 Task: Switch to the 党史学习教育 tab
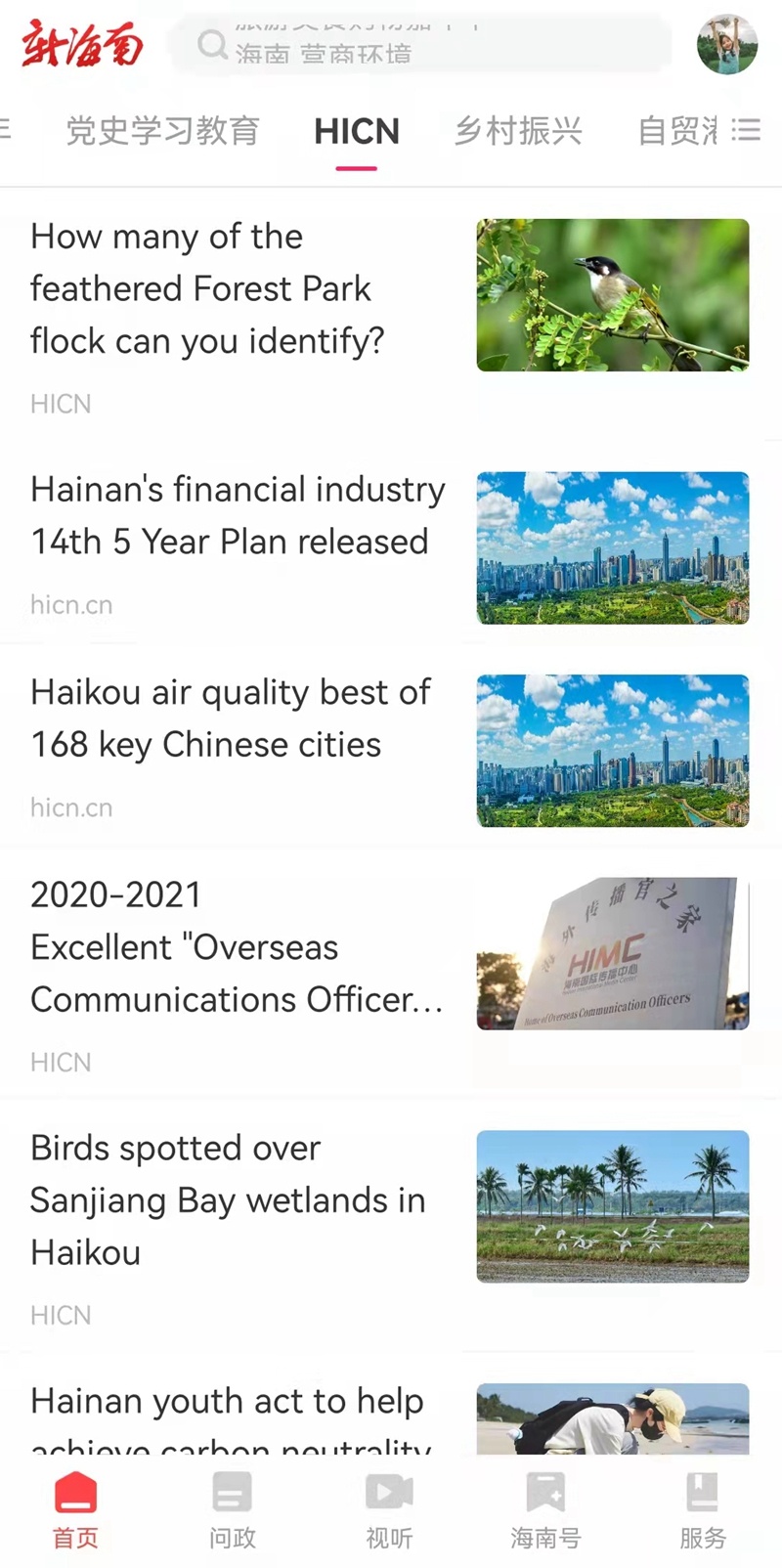pyautogui.click(x=162, y=130)
